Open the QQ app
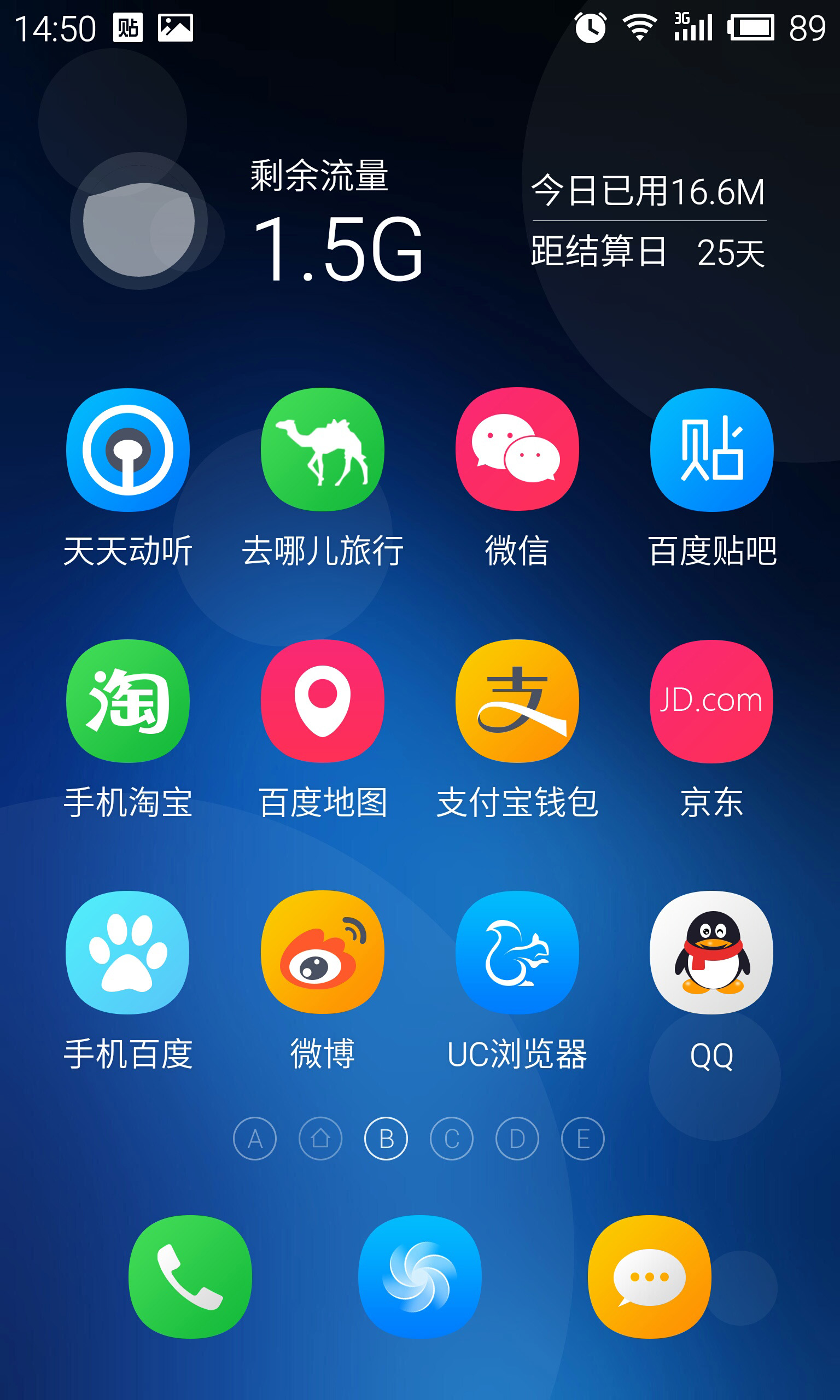 tap(711, 953)
